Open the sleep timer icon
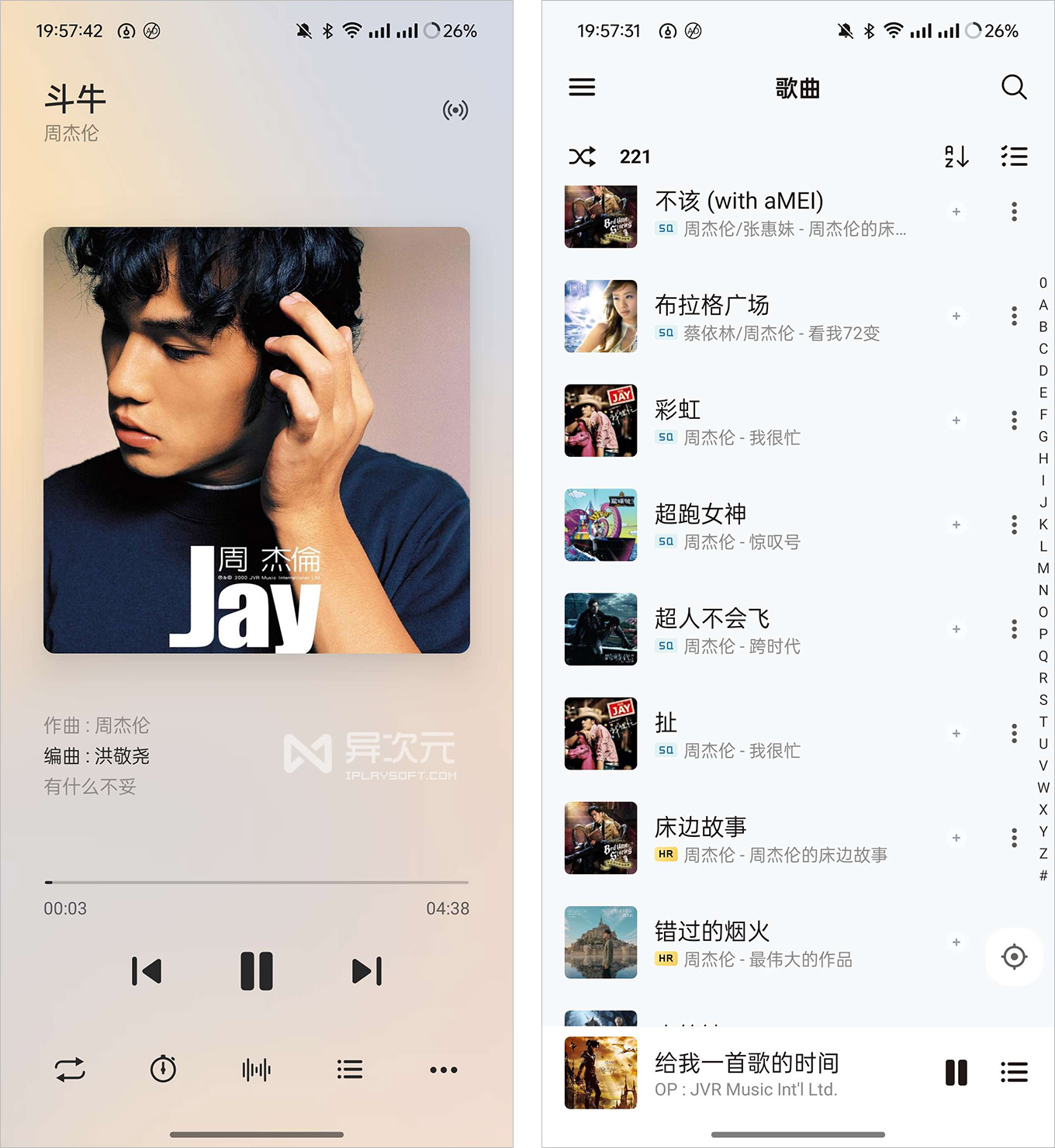This screenshot has height=1148, width=1055. tap(163, 1070)
